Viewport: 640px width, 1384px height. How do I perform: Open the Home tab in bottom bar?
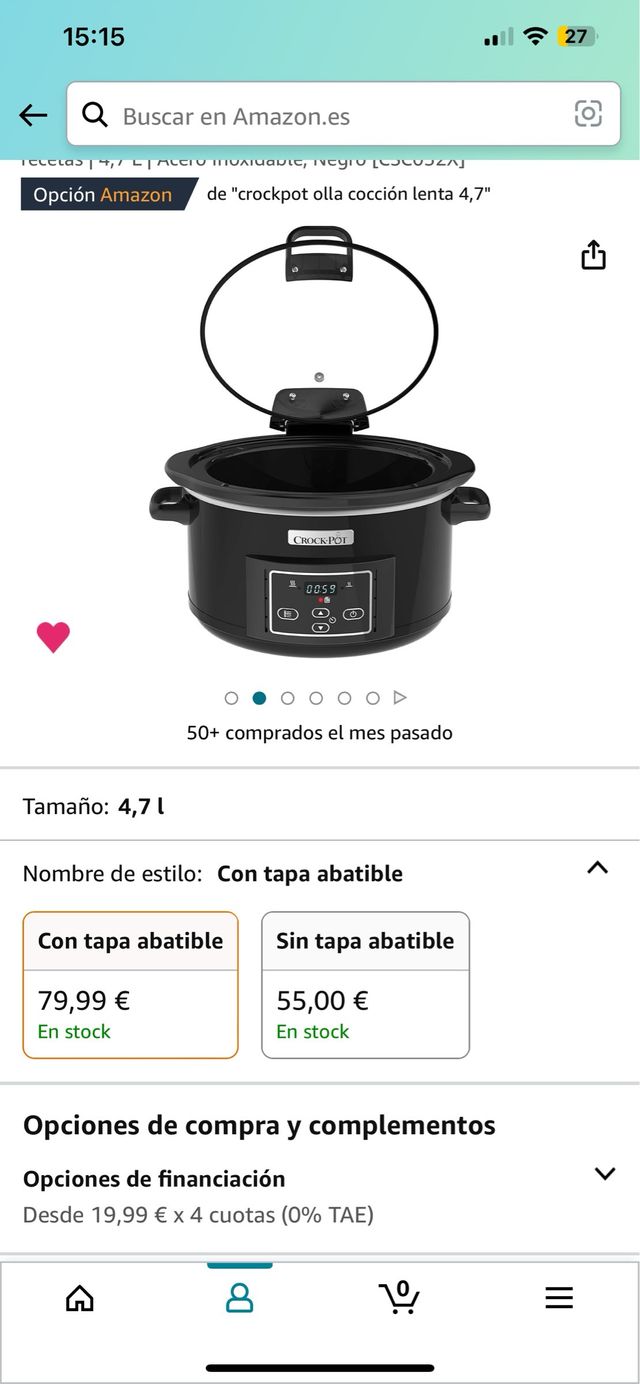coord(80,1298)
